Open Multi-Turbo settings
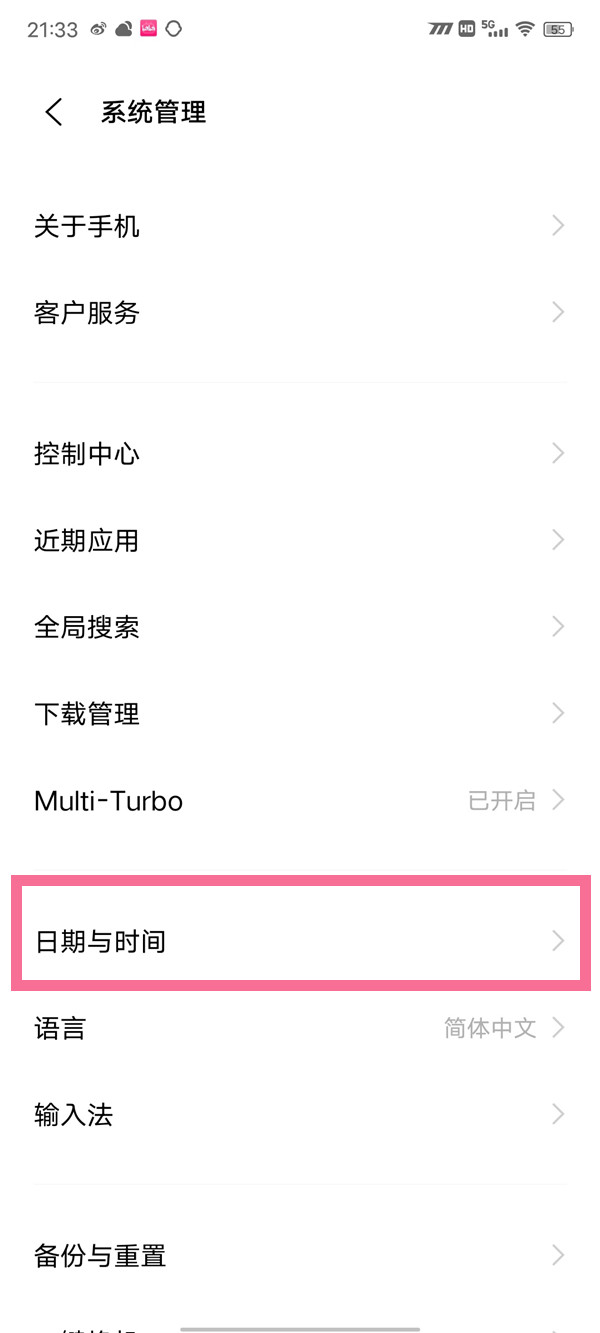Screen dimensions: 600x1333 (300, 801)
